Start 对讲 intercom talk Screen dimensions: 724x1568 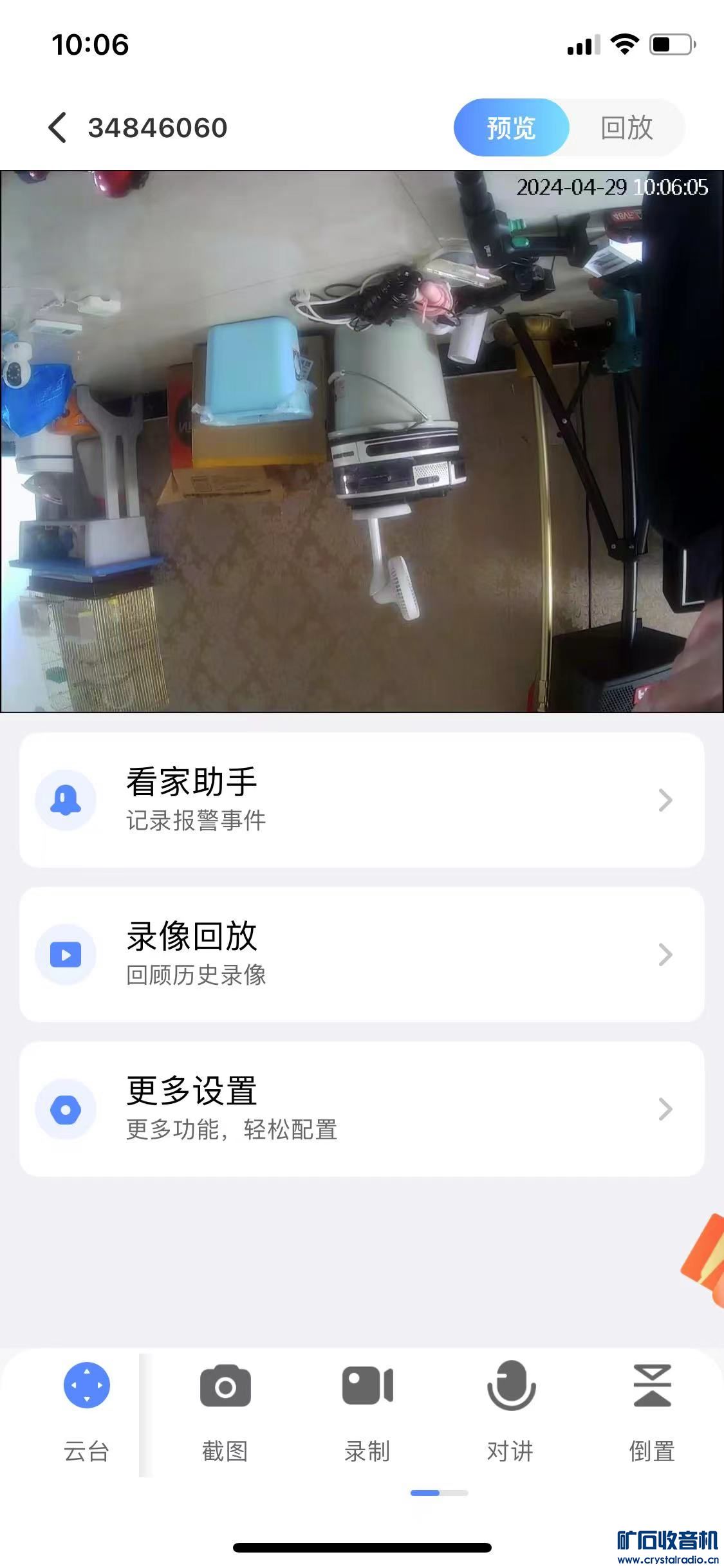[510, 1409]
